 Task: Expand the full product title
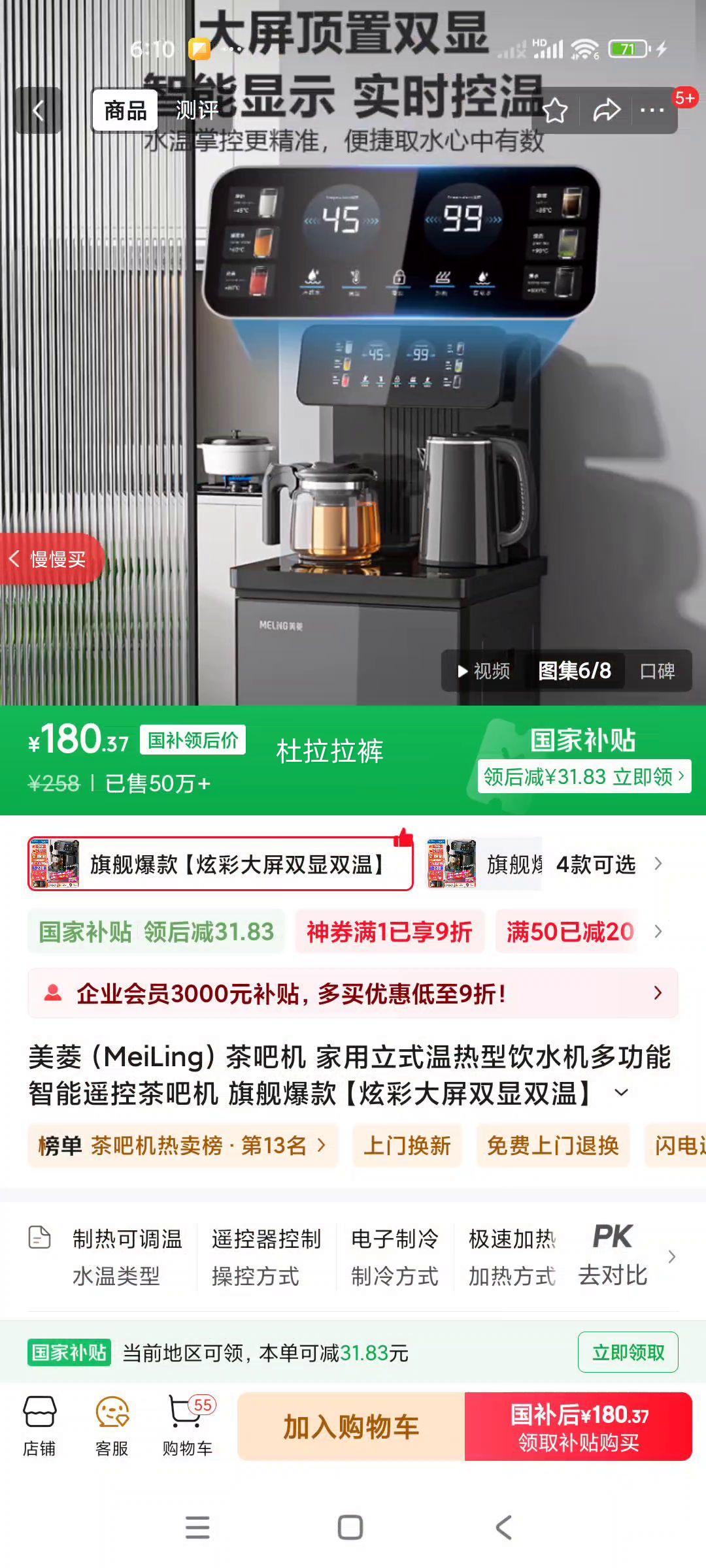[x=622, y=1092]
